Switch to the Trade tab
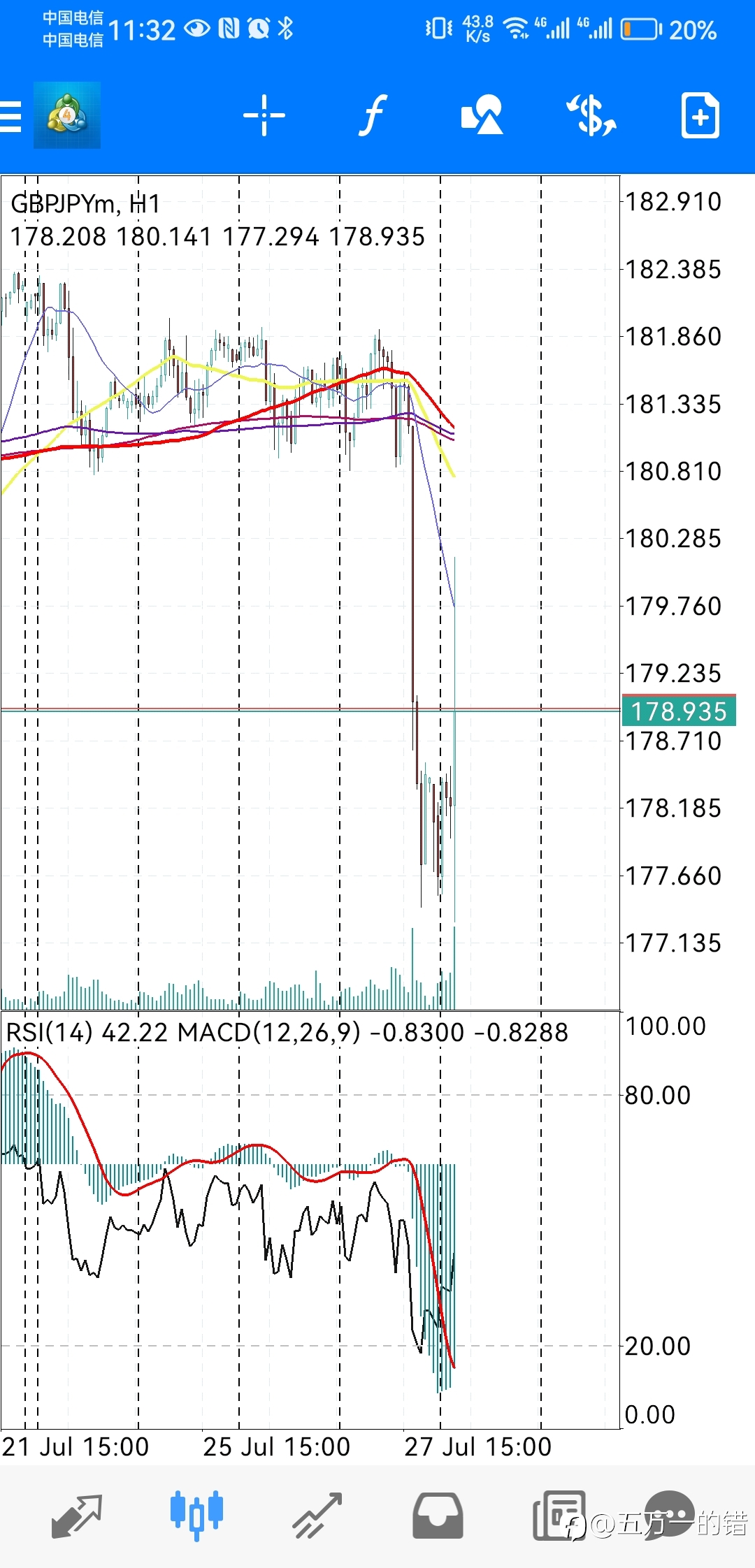The image size is (755, 1568). pos(317,1516)
